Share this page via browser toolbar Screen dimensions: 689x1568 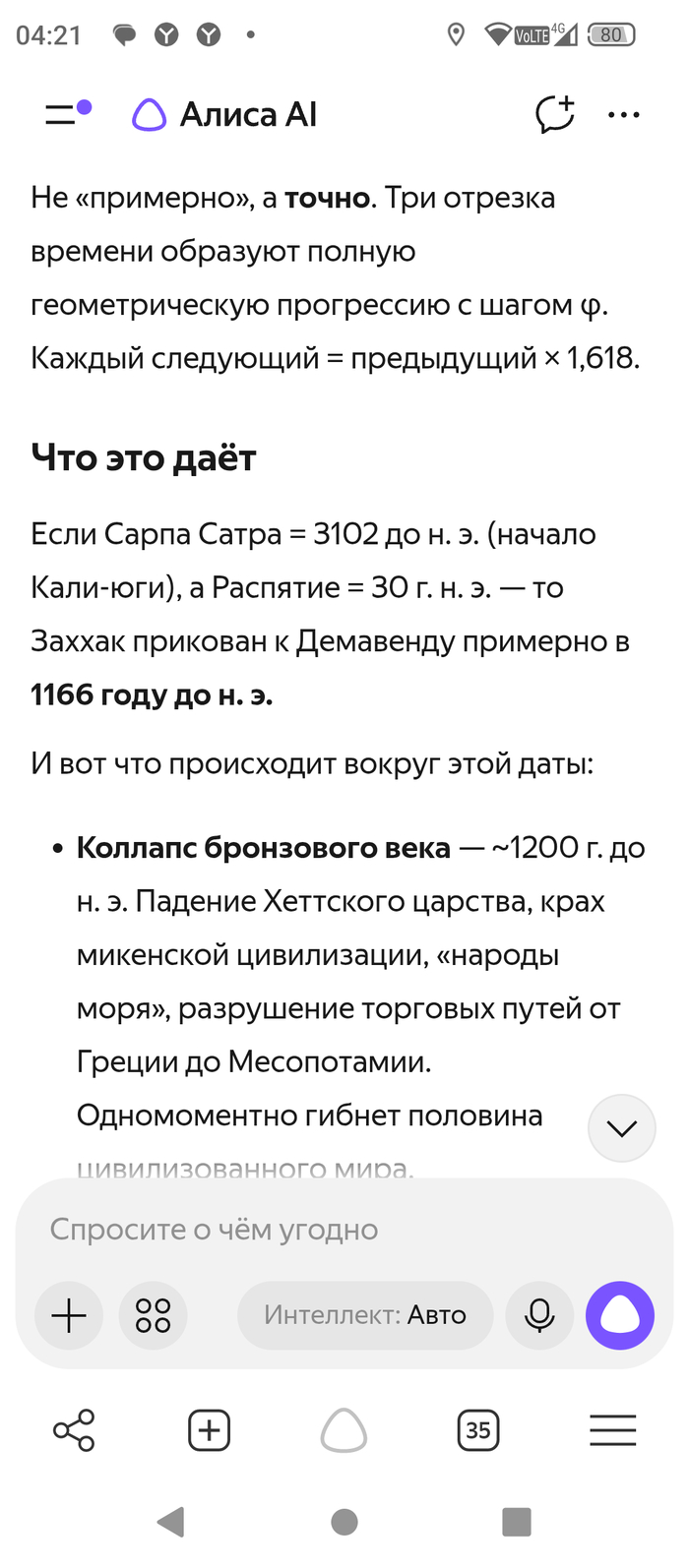pyautogui.click(x=74, y=1430)
